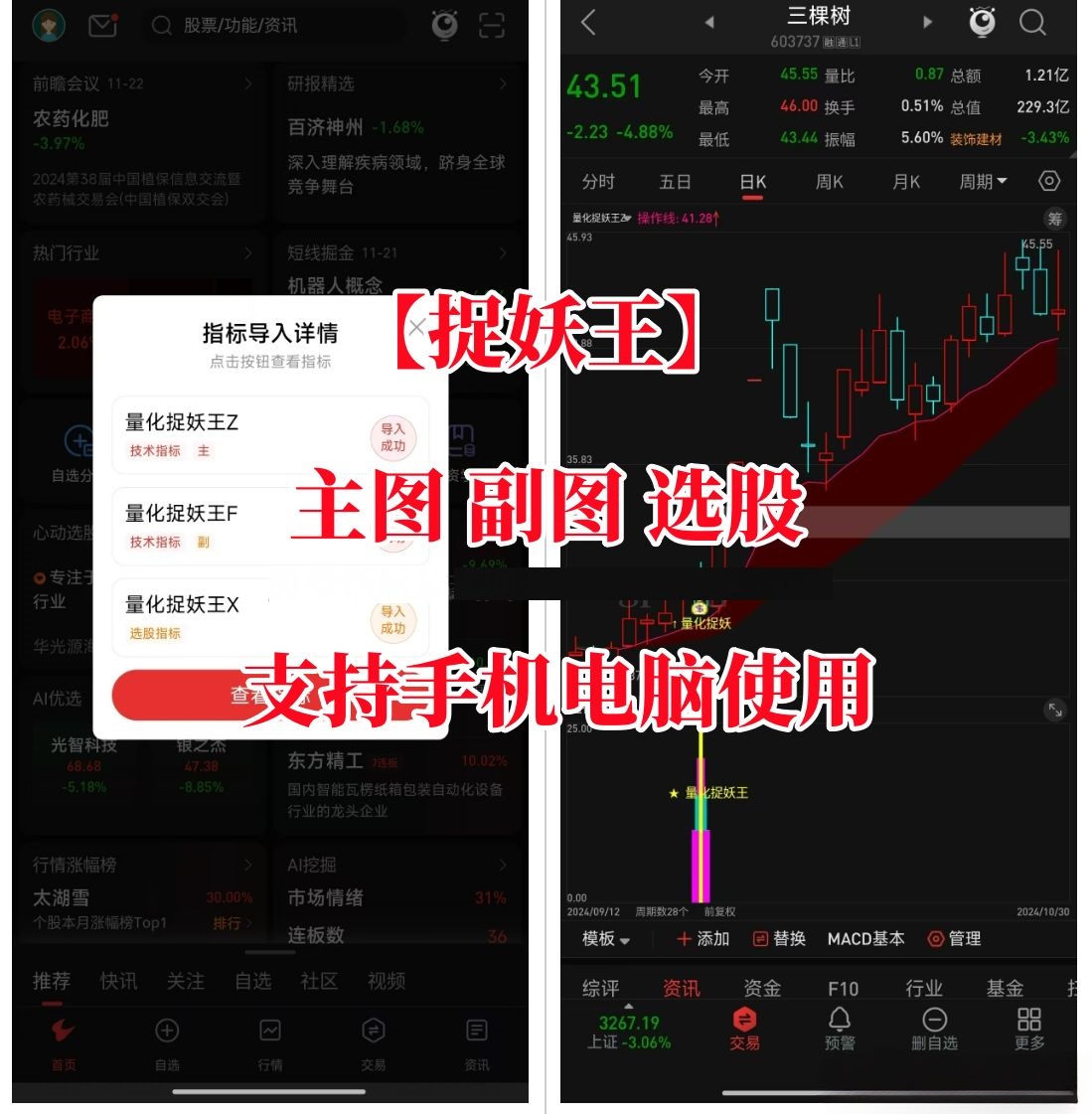
Task: Open the 周期 period dropdown
Action: pyautogui.click(x=982, y=182)
